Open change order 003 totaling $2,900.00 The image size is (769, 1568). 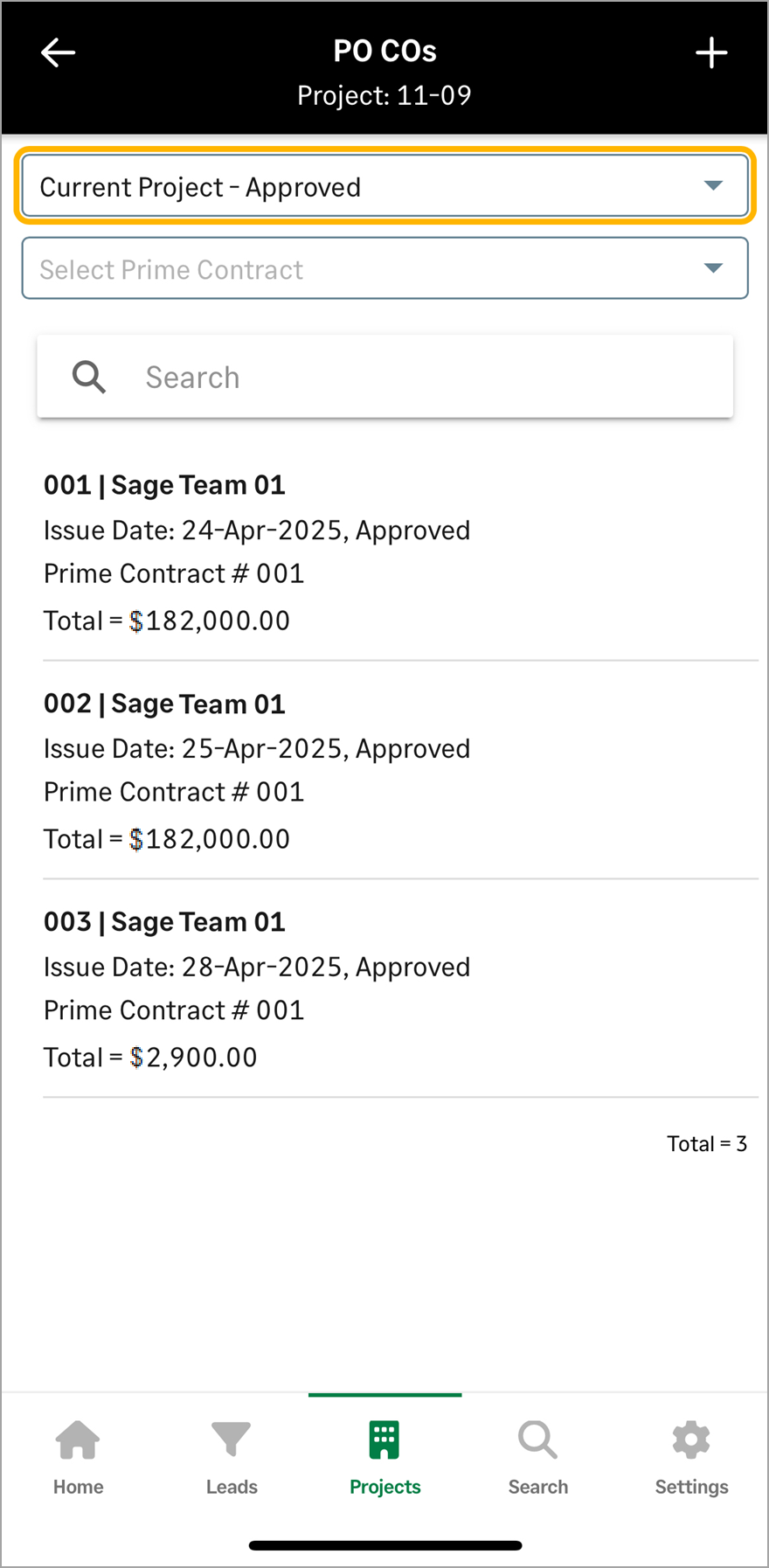point(400,989)
